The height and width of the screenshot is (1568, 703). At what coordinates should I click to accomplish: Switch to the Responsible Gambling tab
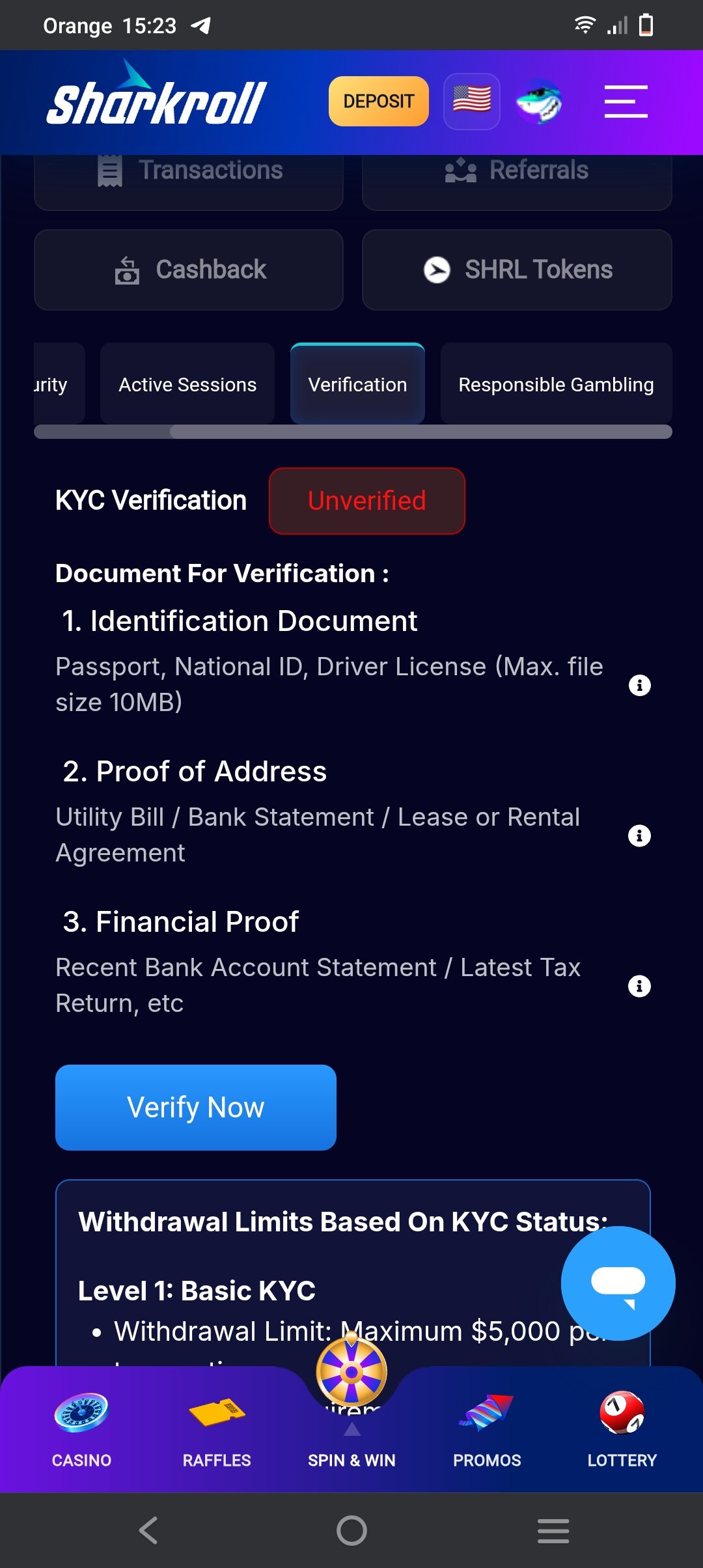[x=556, y=385]
